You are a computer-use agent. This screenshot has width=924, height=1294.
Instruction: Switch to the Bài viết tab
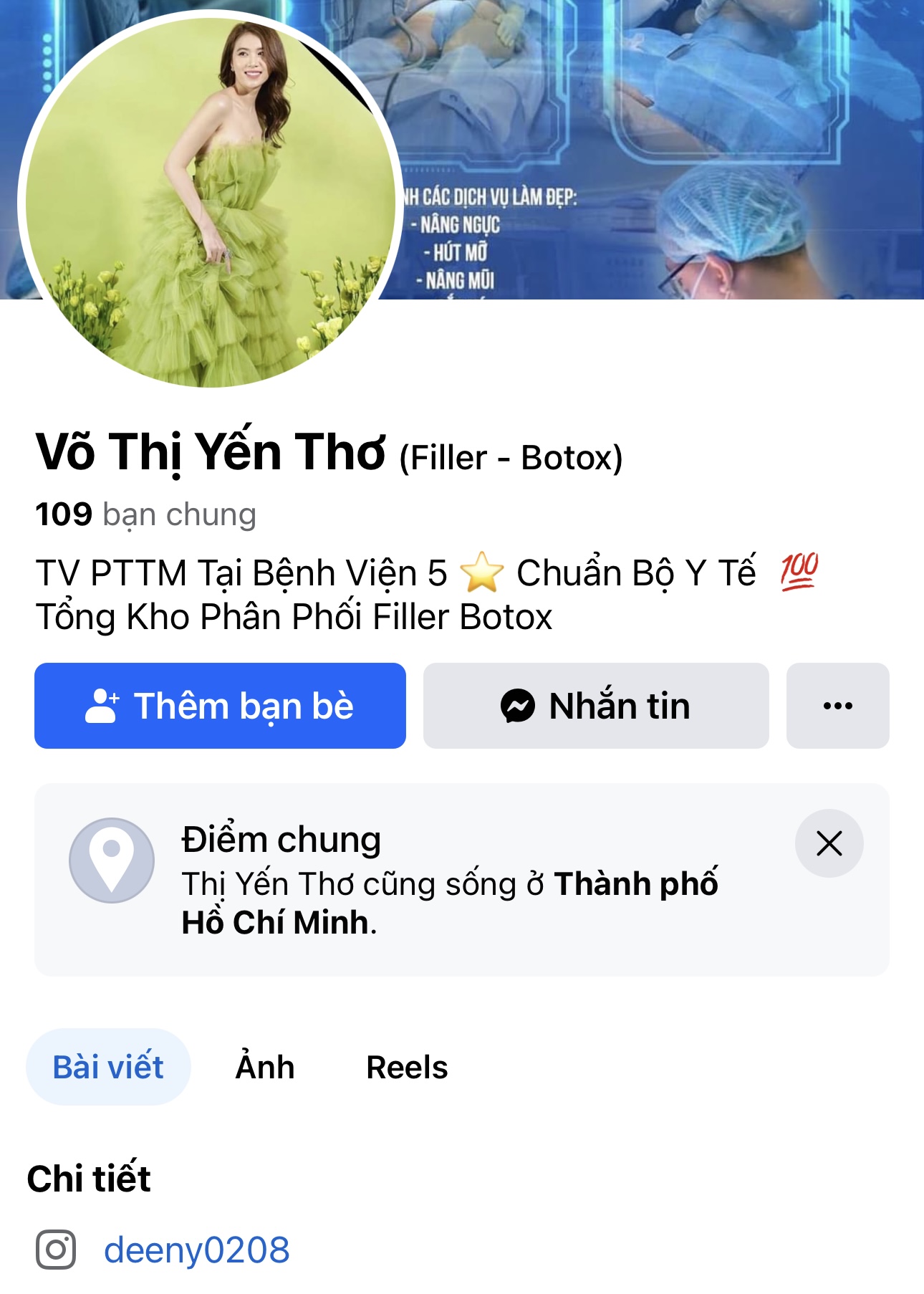pyautogui.click(x=108, y=1067)
